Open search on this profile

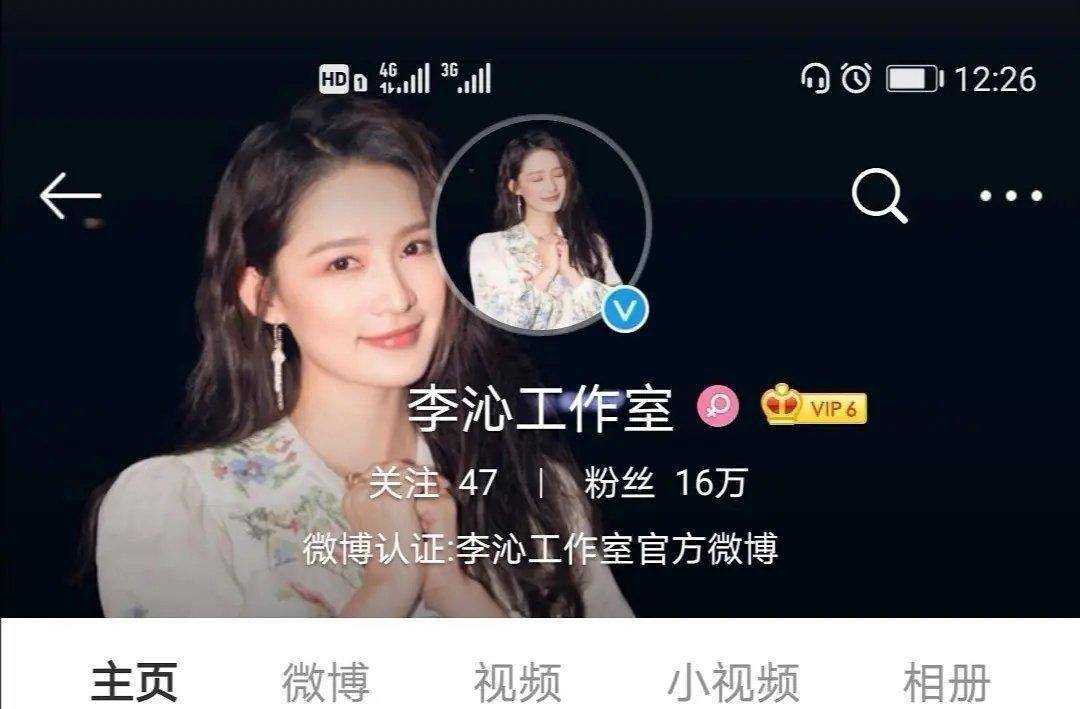click(879, 196)
